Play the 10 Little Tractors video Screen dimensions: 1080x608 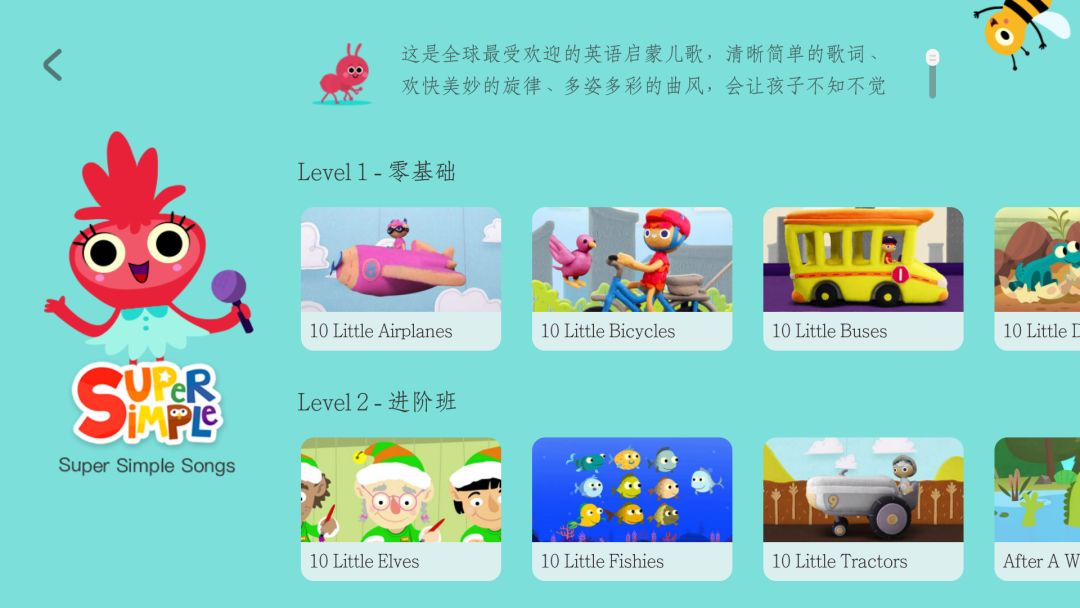tap(862, 508)
